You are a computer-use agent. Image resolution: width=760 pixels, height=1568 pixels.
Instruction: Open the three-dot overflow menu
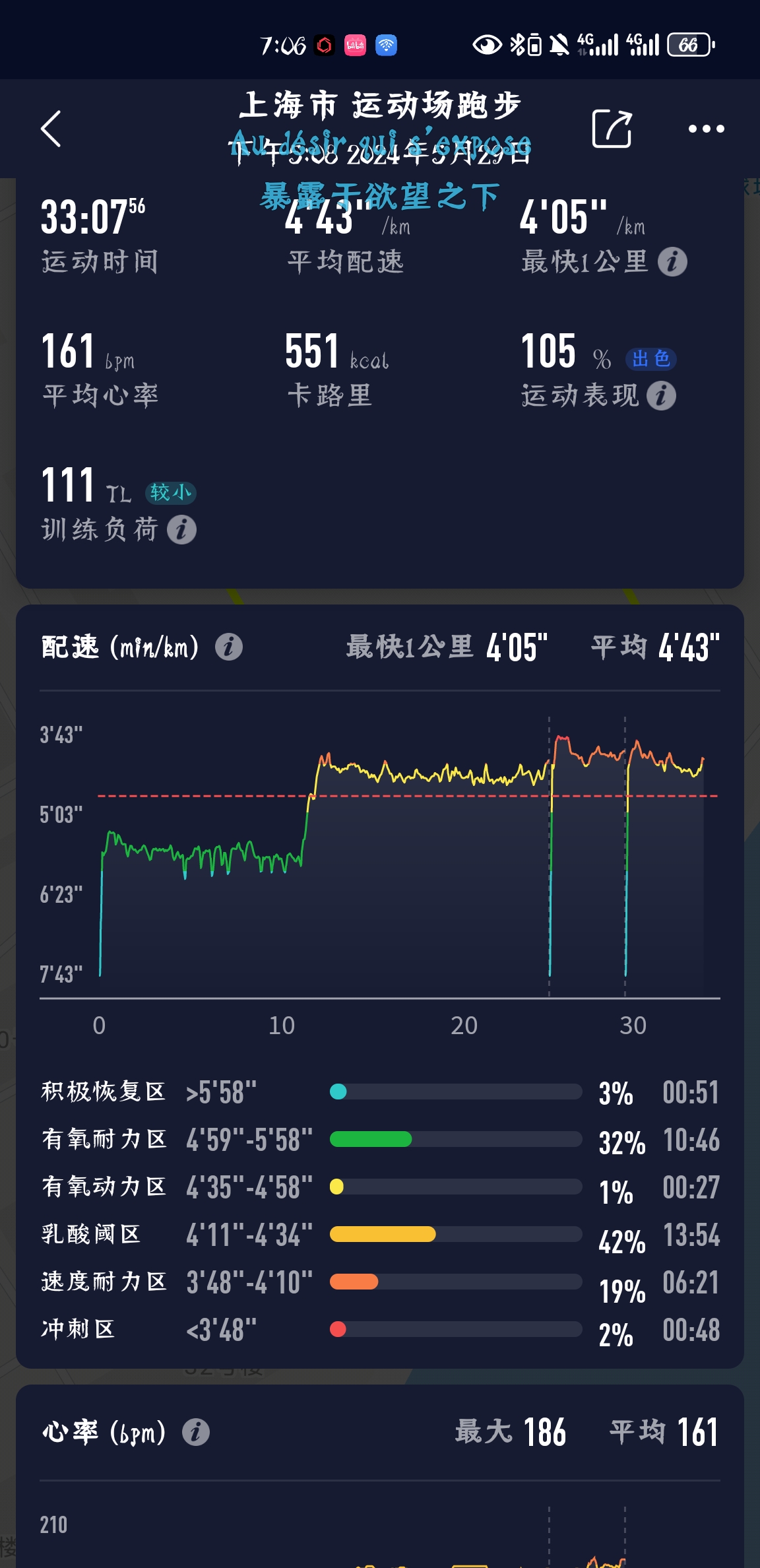tap(706, 129)
